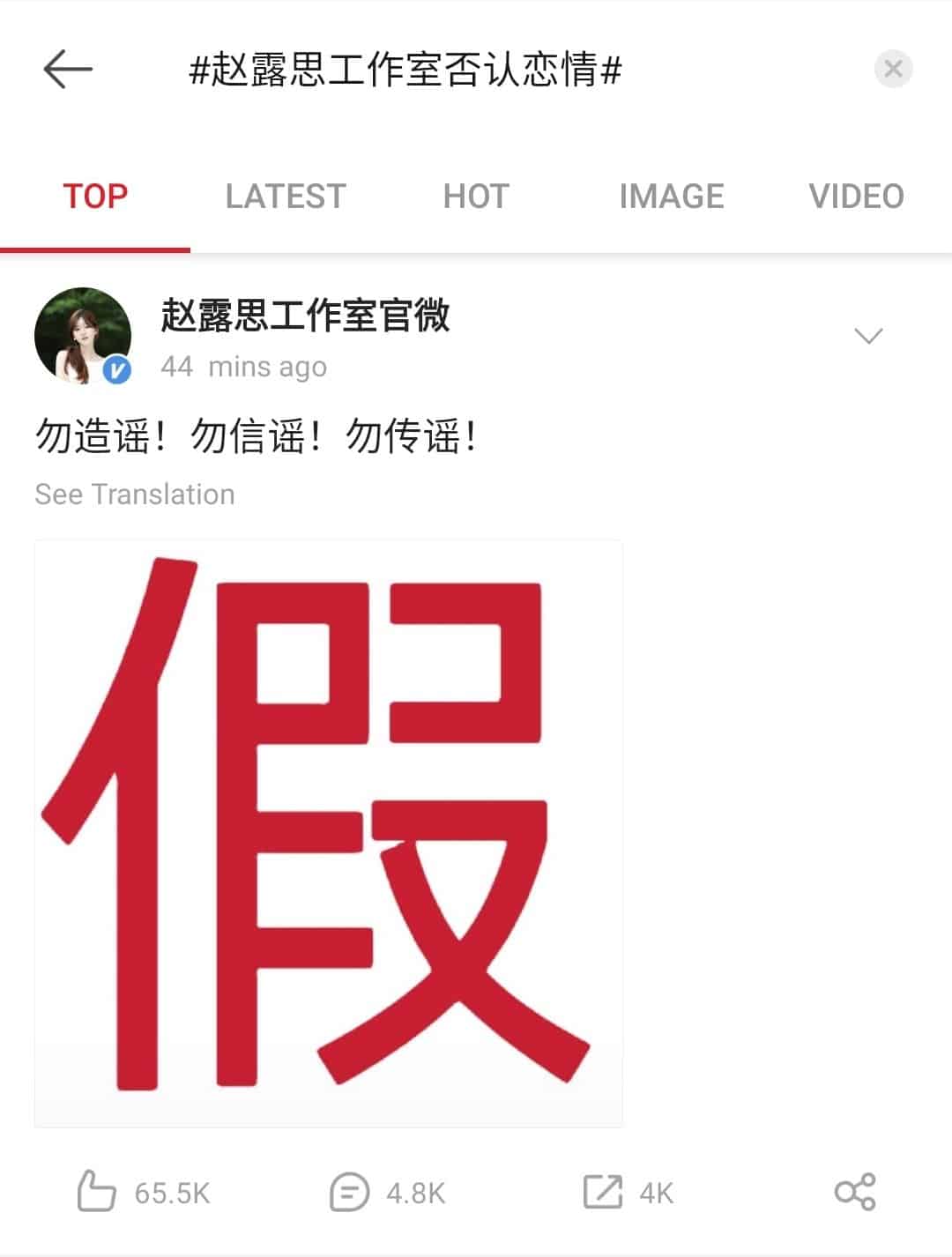Open the red 假 image in the post
Viewport: 952px width, 1257px height.
tap(328, 833)
